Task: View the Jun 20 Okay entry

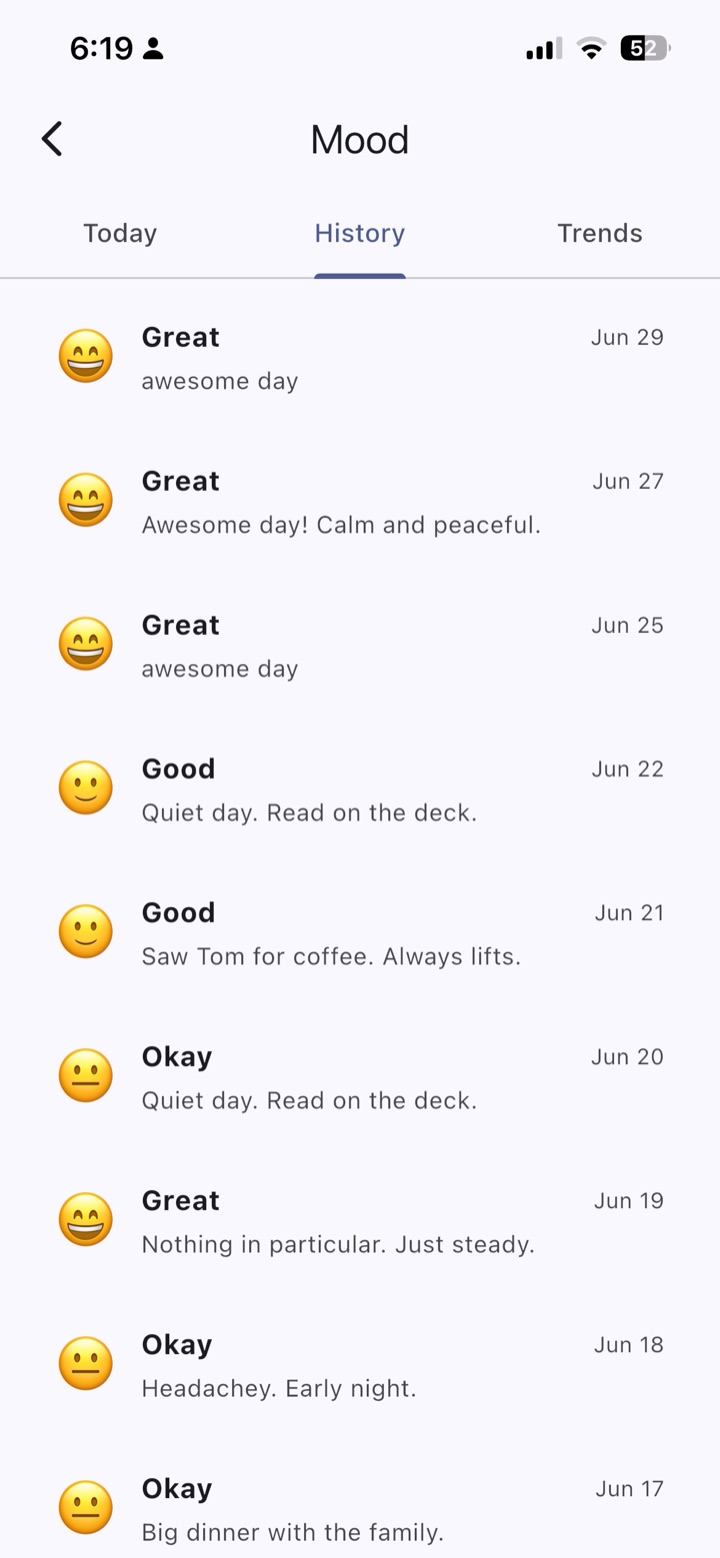Action: [360, 1078]
